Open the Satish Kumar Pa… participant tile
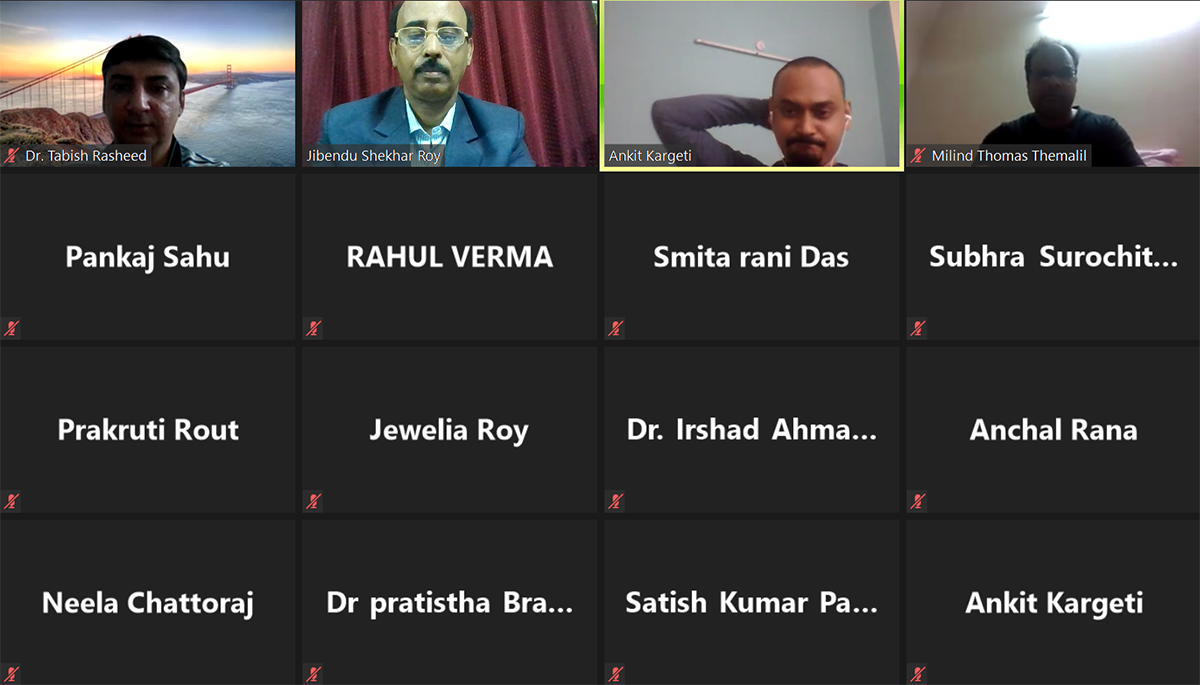Screen dimensions: 1200x685 751,602
